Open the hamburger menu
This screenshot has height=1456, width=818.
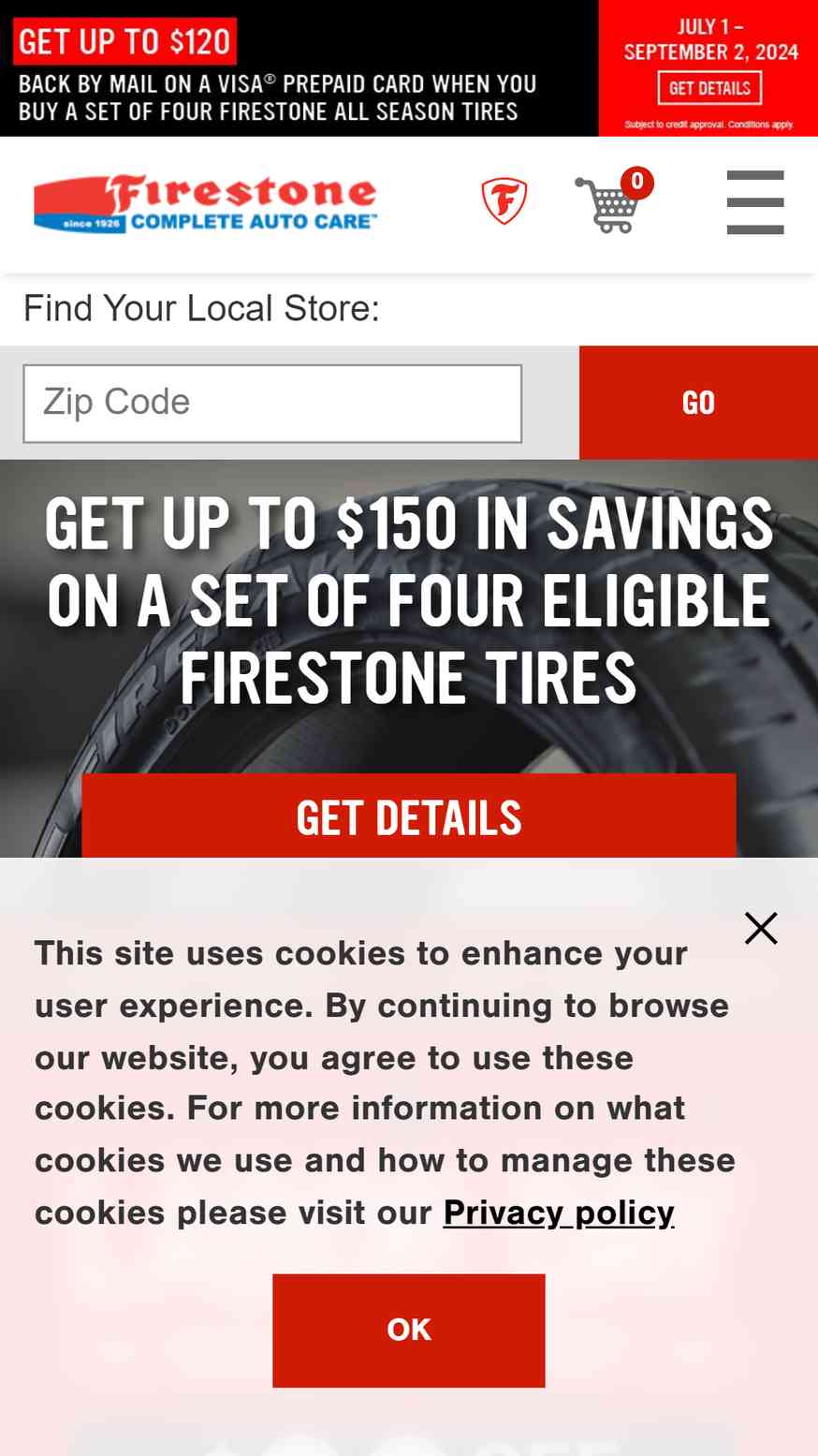755,202
